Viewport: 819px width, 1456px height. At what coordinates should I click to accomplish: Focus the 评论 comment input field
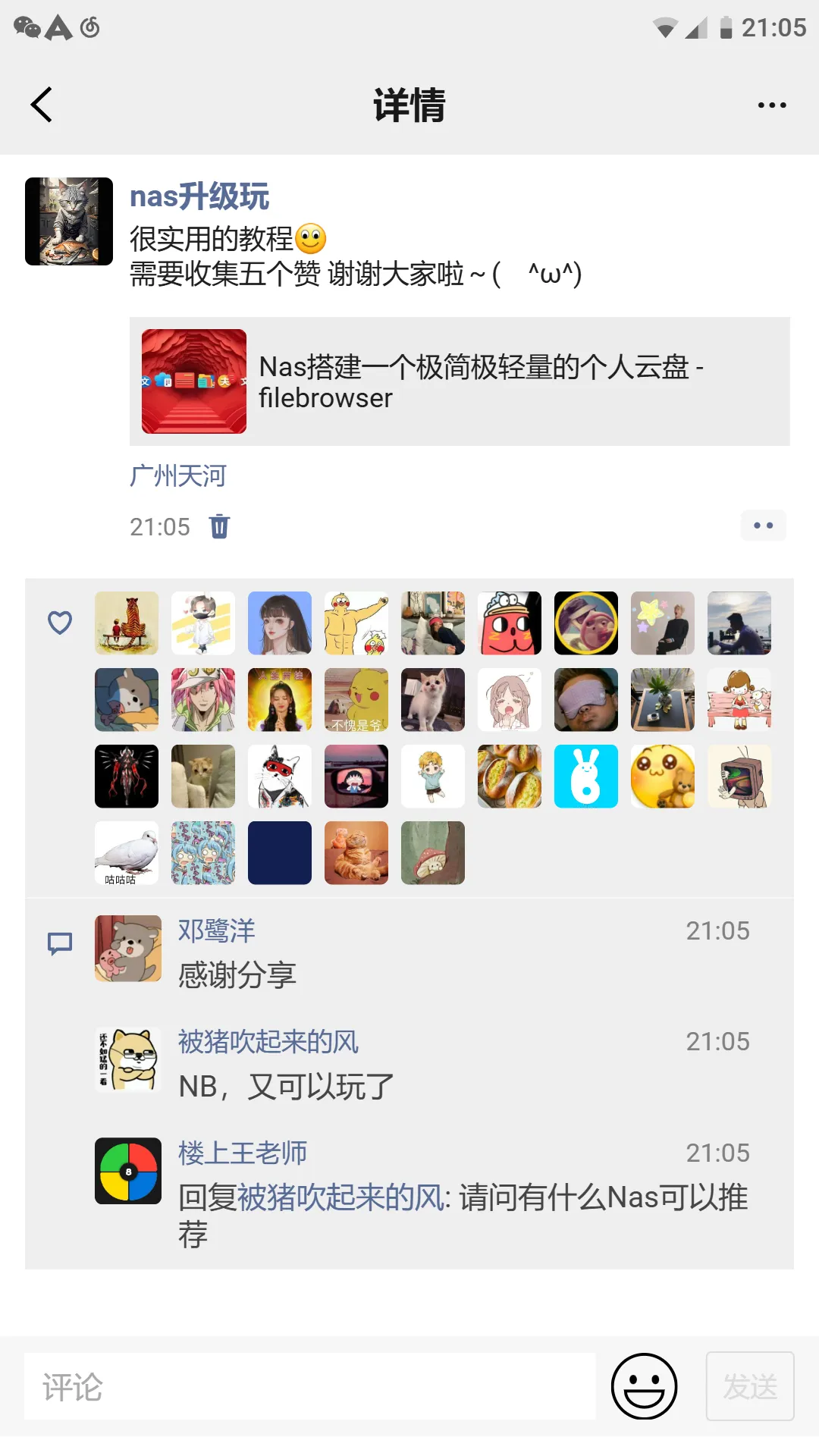point(309,1387)
